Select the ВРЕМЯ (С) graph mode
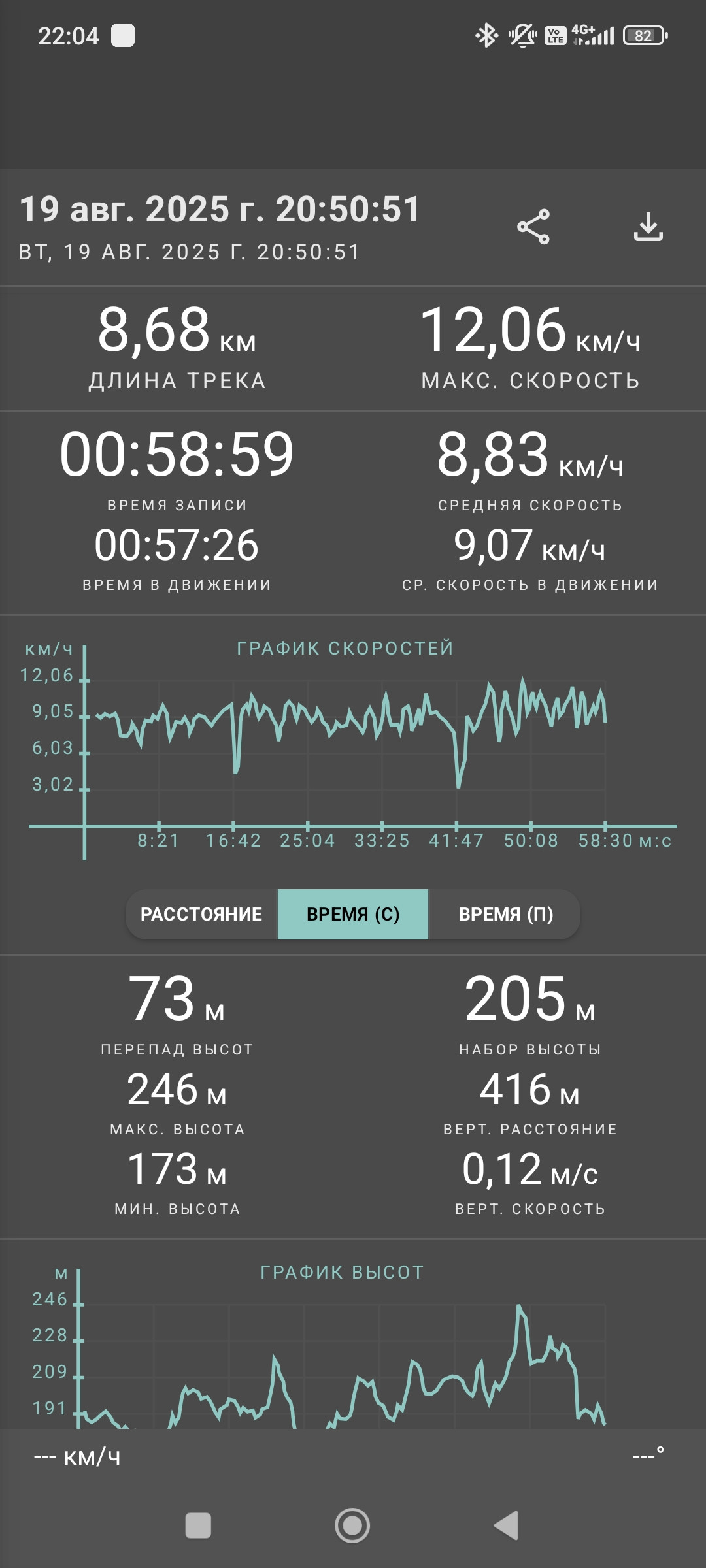 click(x=353, y=914)
